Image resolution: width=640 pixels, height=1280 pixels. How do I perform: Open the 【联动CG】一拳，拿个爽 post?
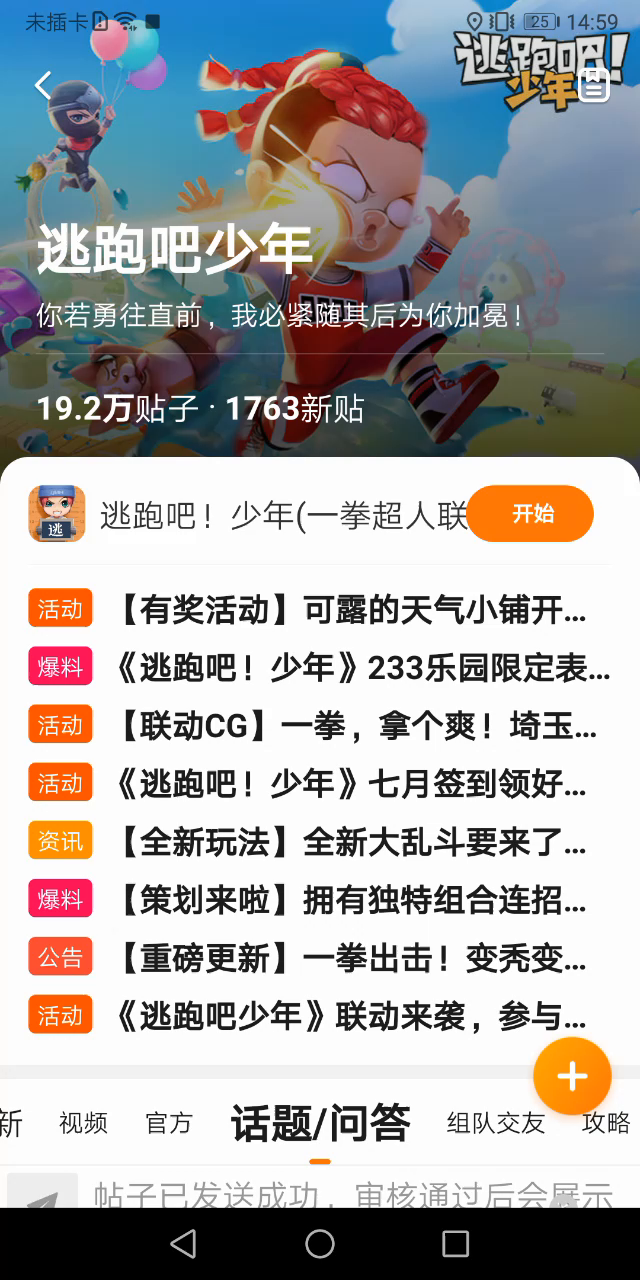tap(356, 725)
